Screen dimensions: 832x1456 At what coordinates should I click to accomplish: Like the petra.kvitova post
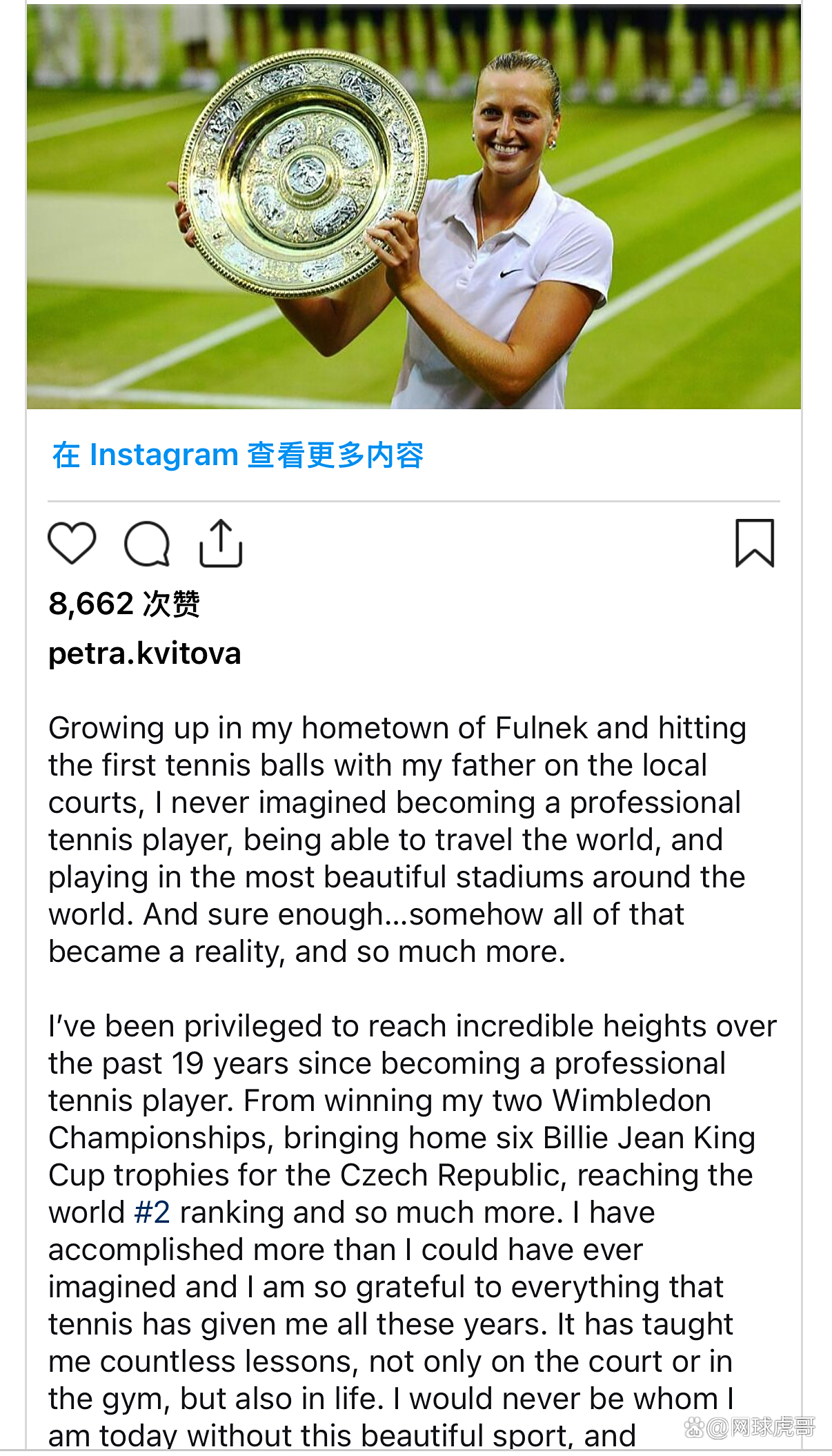point(72,543)
